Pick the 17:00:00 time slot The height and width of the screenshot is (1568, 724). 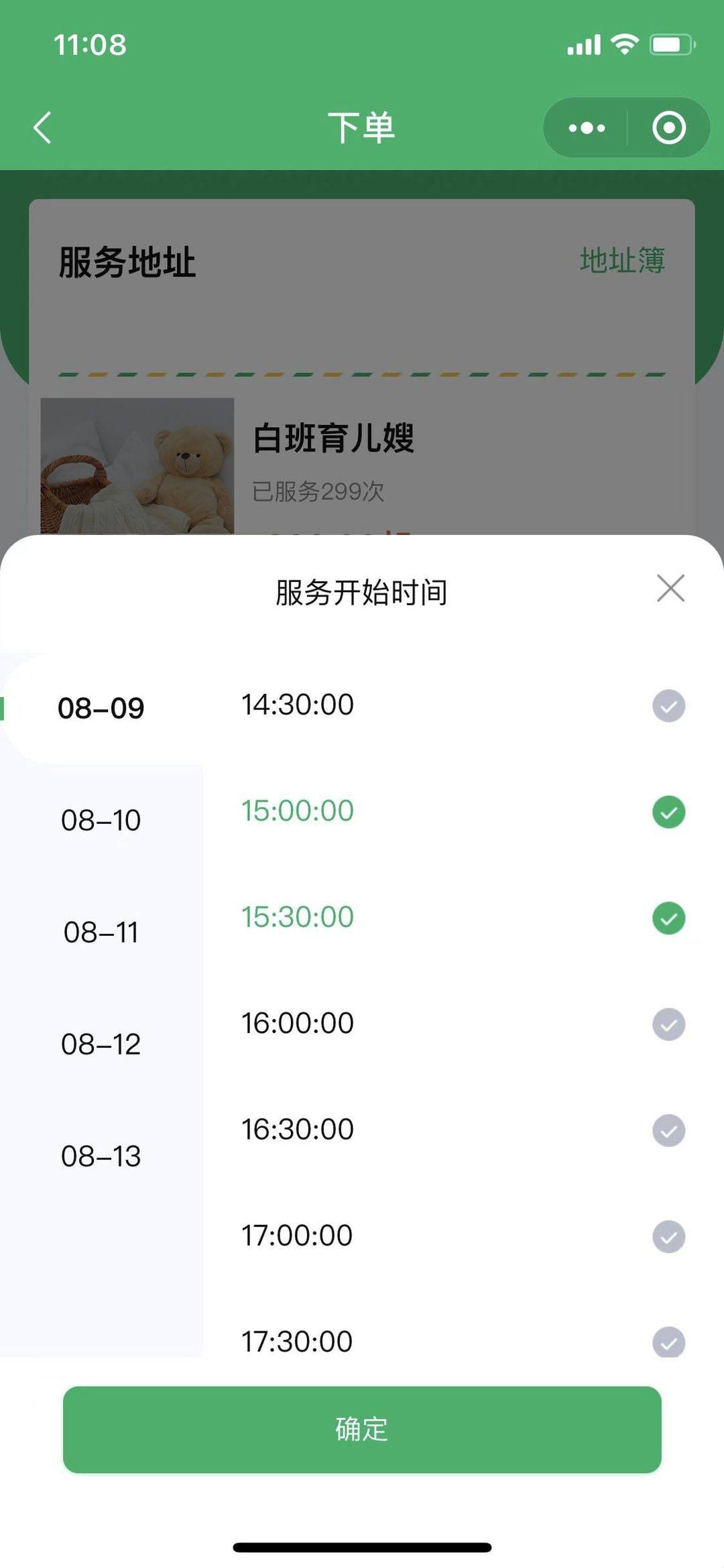tap(668, 1236)
